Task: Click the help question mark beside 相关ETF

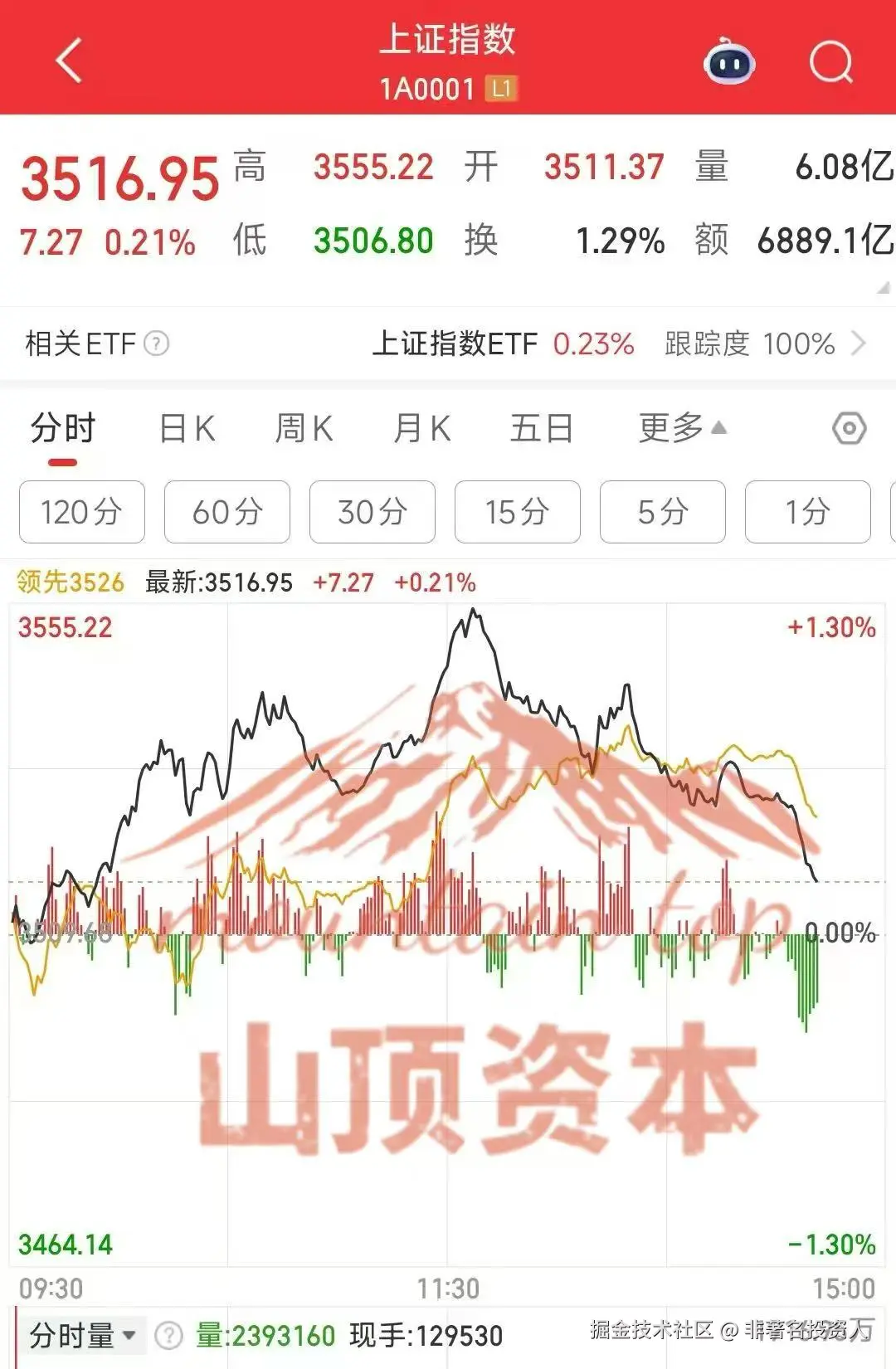Action: [159, 343]
